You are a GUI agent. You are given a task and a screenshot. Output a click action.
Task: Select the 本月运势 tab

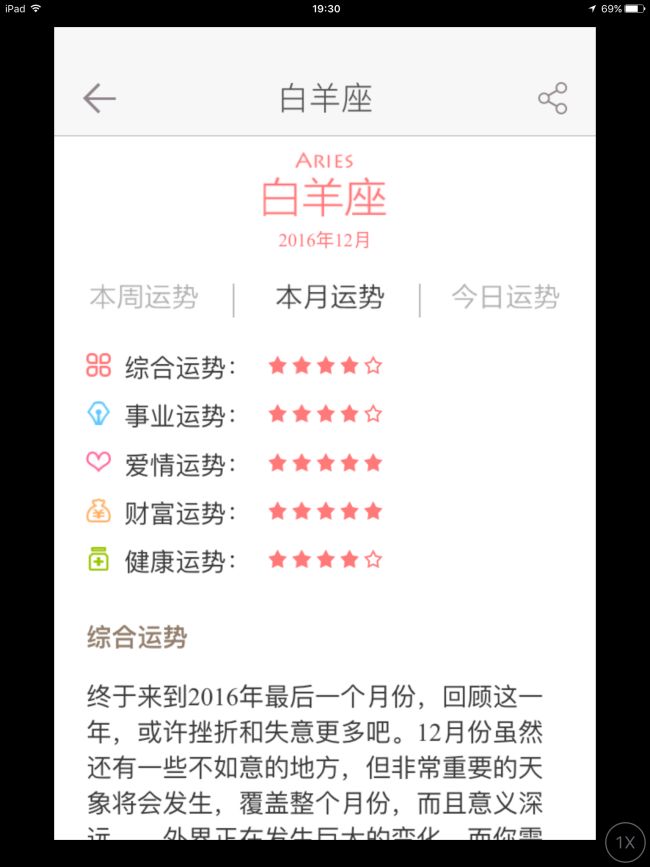329,297
